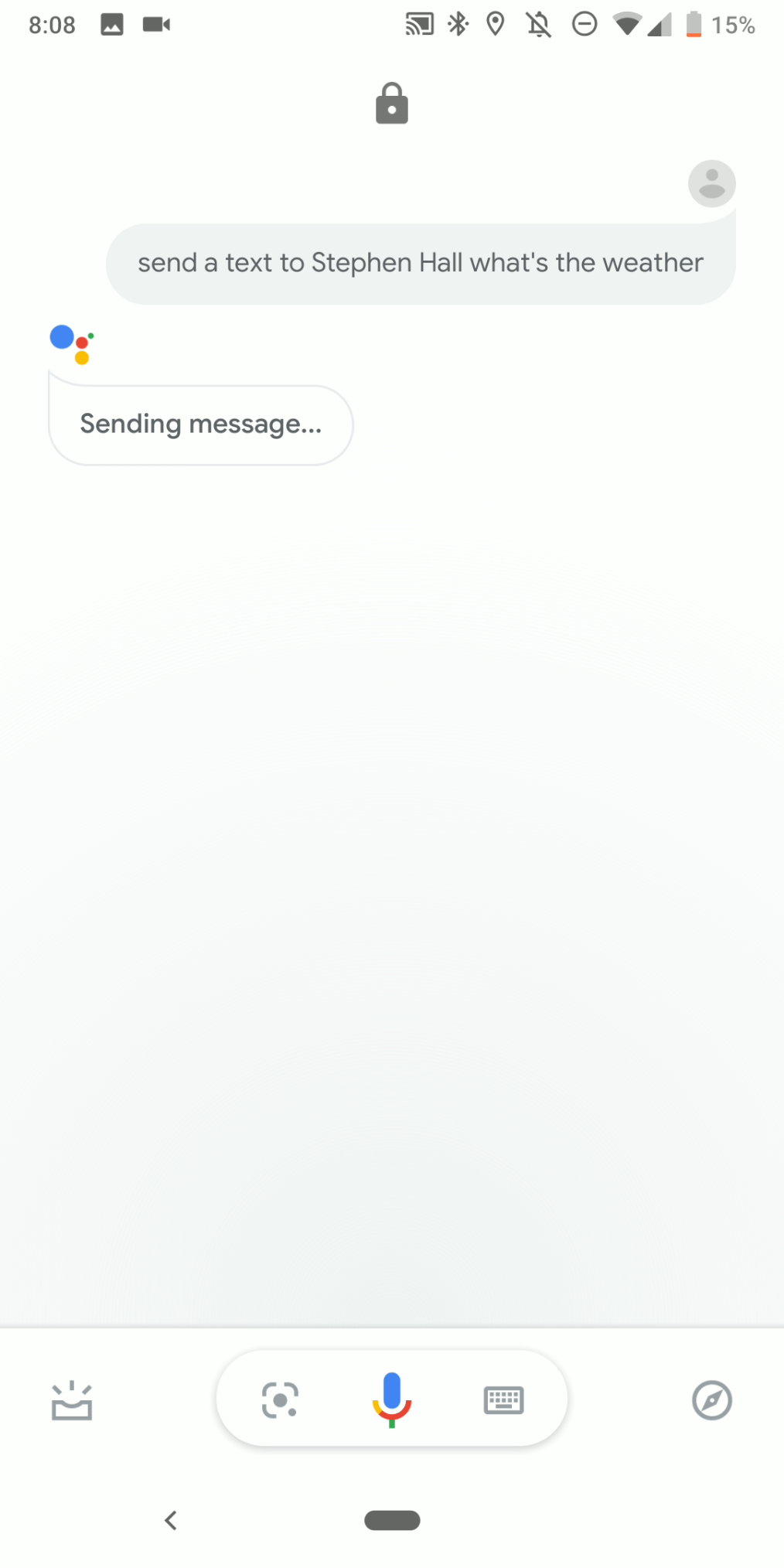Go back using the navigation arrow
Viewport: 784px width, 1568px height.
[171, 1520]
